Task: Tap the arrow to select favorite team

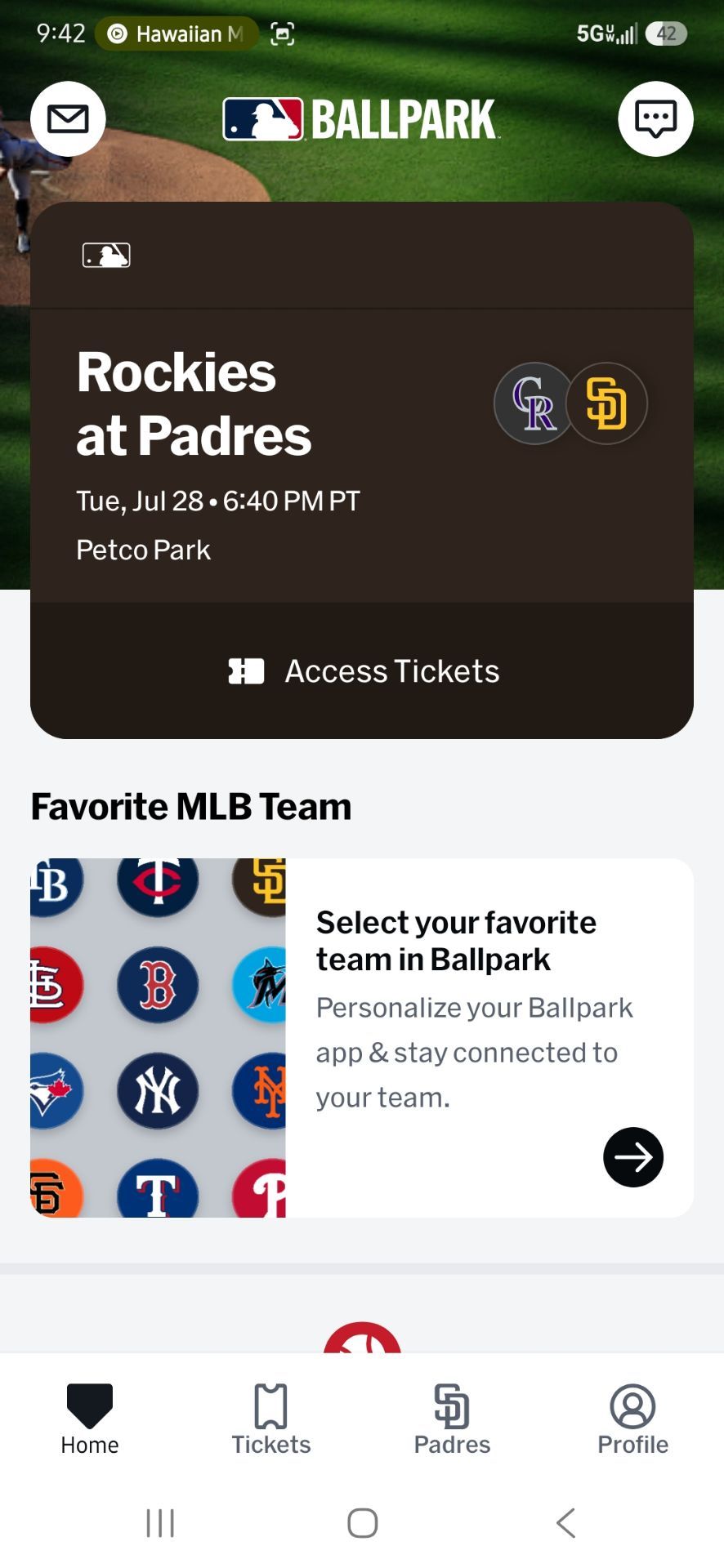Action: 633,1157
